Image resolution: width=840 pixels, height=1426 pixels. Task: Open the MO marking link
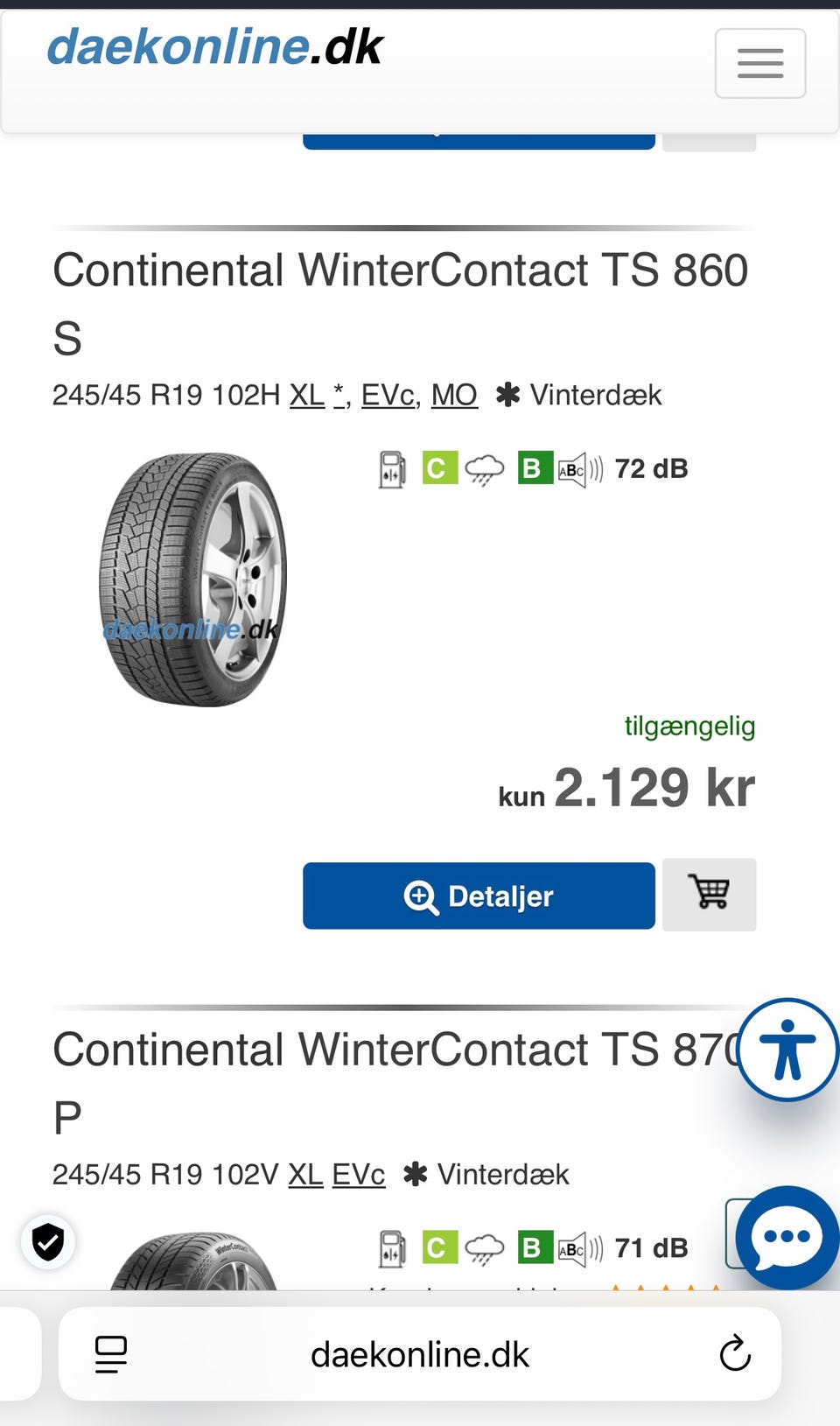coord(454,395)
